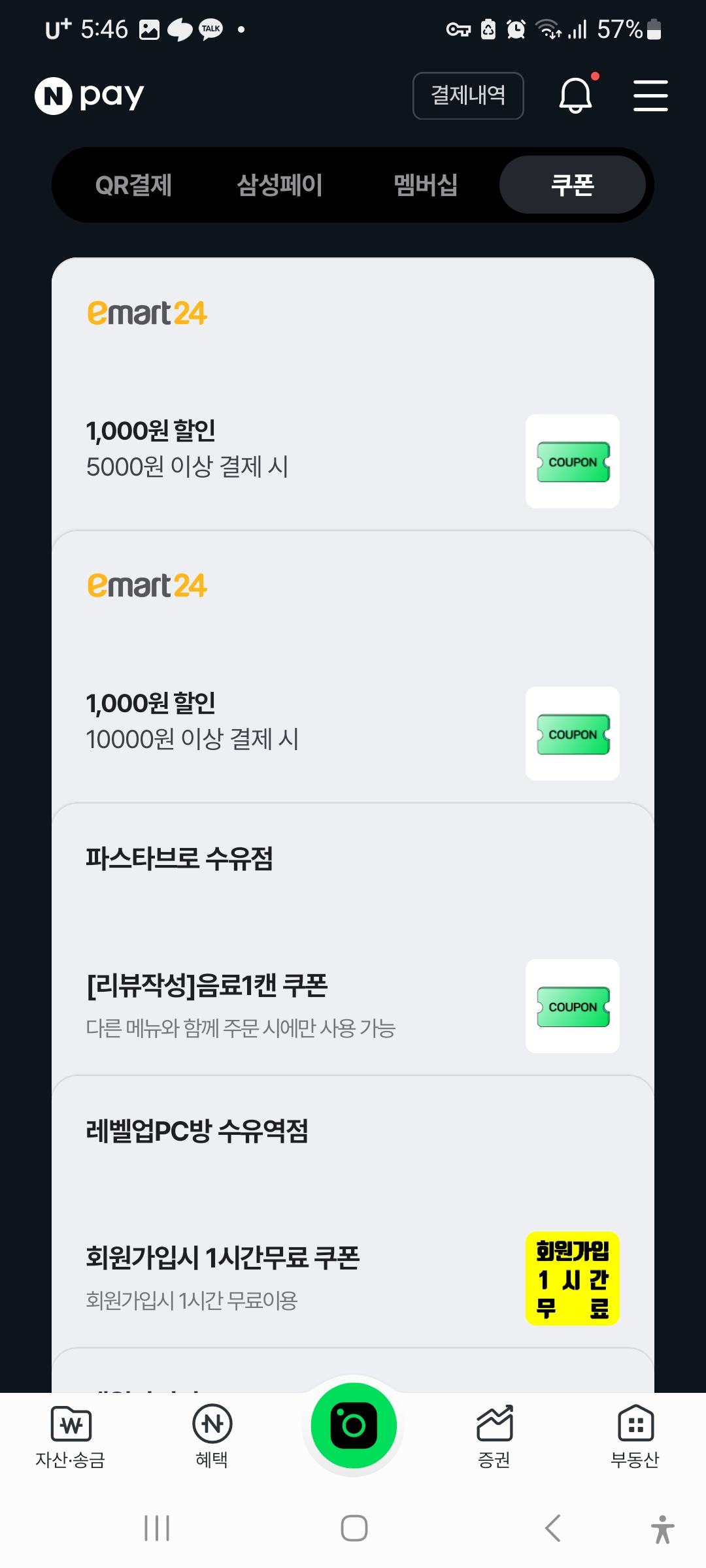Open 결제내역 payment history
The image size is (706, 1568).
pyautogui.click(x=468, y=95)
